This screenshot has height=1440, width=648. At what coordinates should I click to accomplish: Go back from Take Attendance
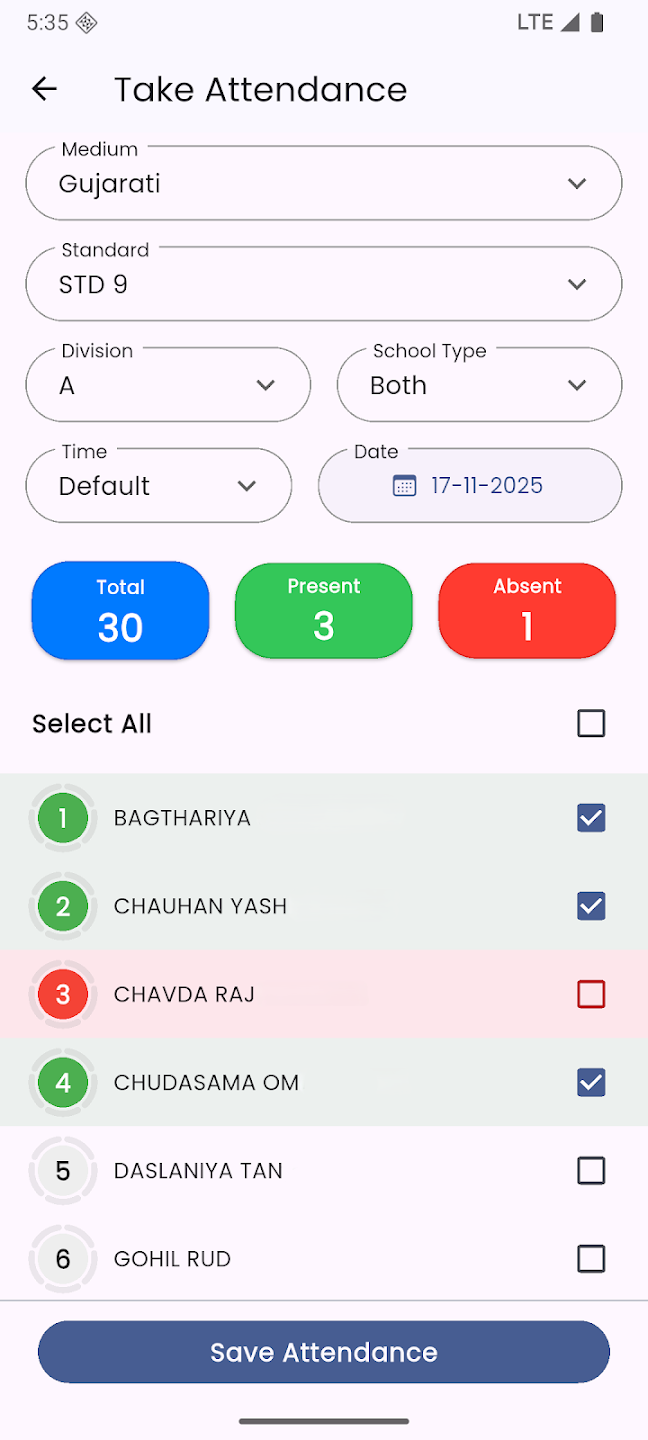[44, 89]
